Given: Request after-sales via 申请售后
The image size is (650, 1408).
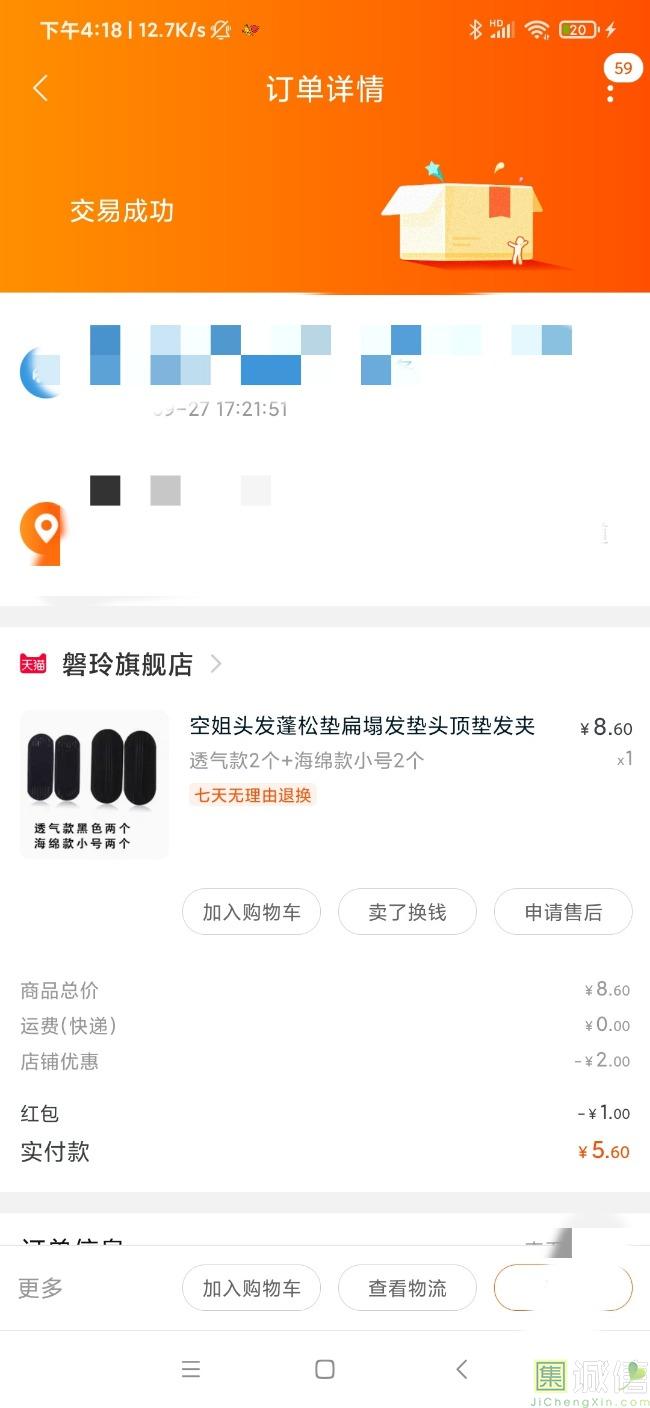Looking at the screenshot, I should (x=563, y=912).
